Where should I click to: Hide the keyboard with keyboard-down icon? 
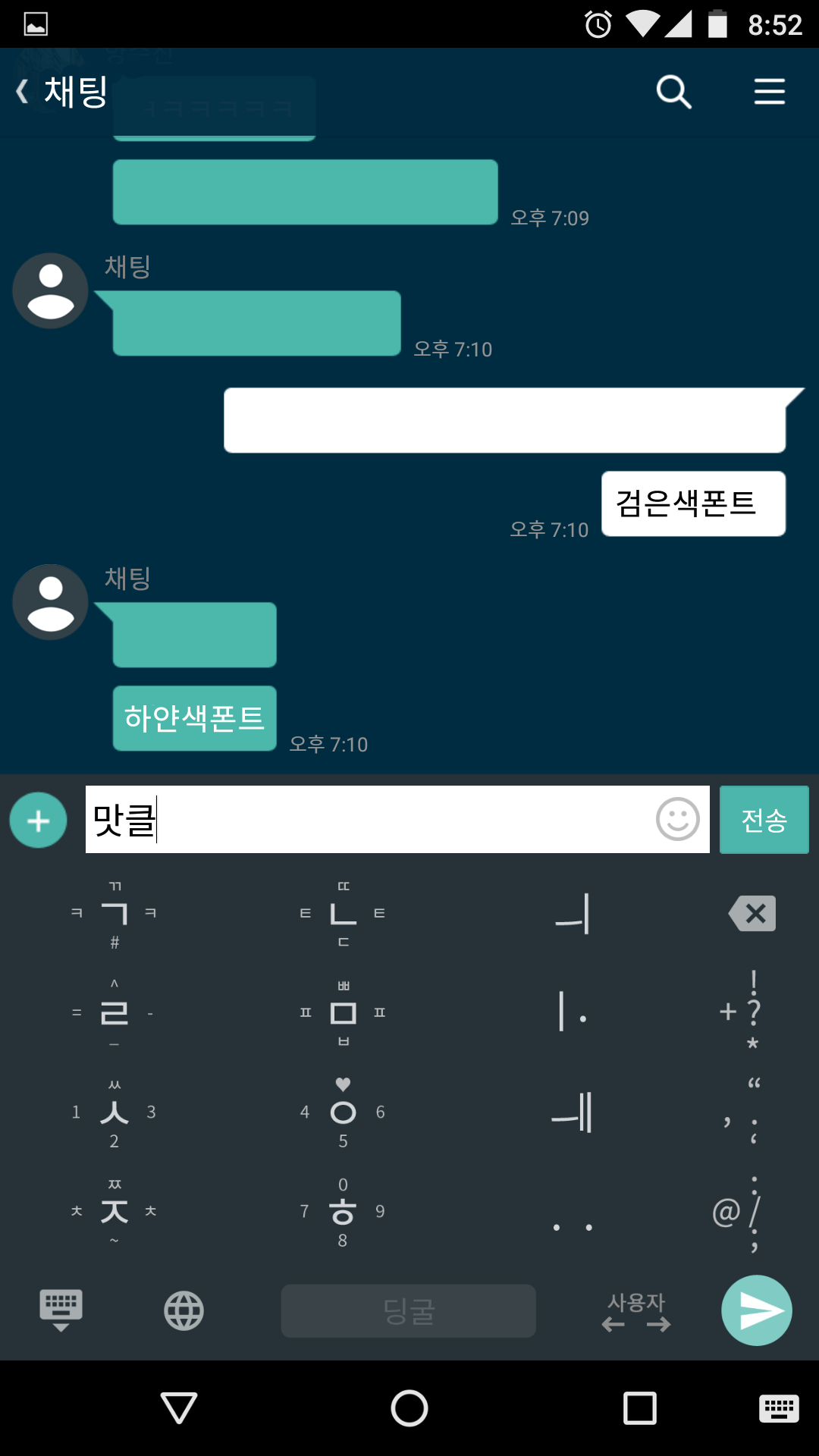[61, 1310]
